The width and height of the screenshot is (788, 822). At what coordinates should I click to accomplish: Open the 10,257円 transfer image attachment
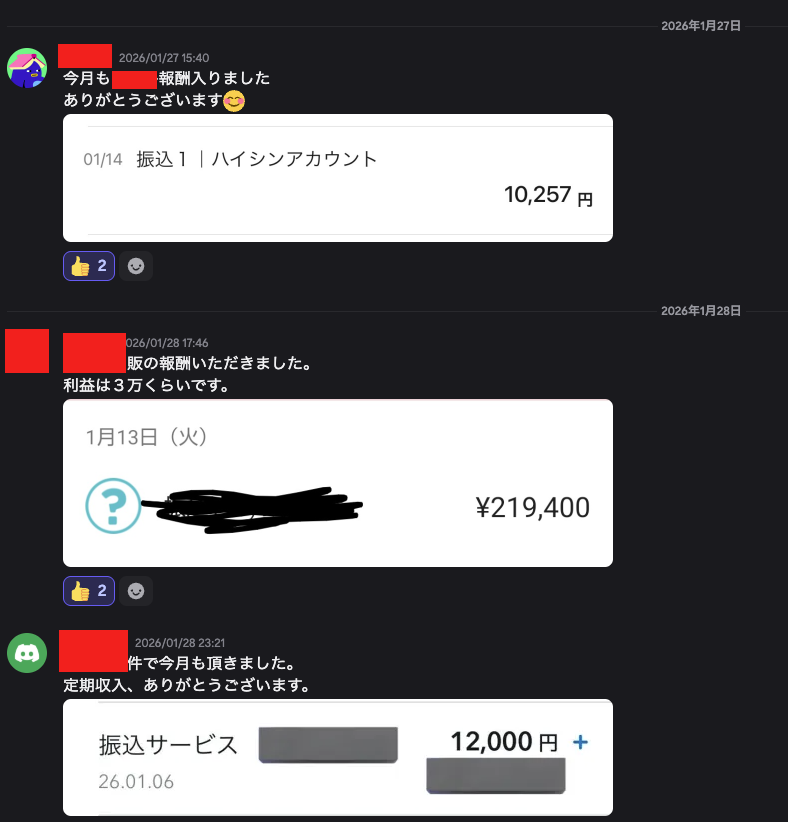338,178
